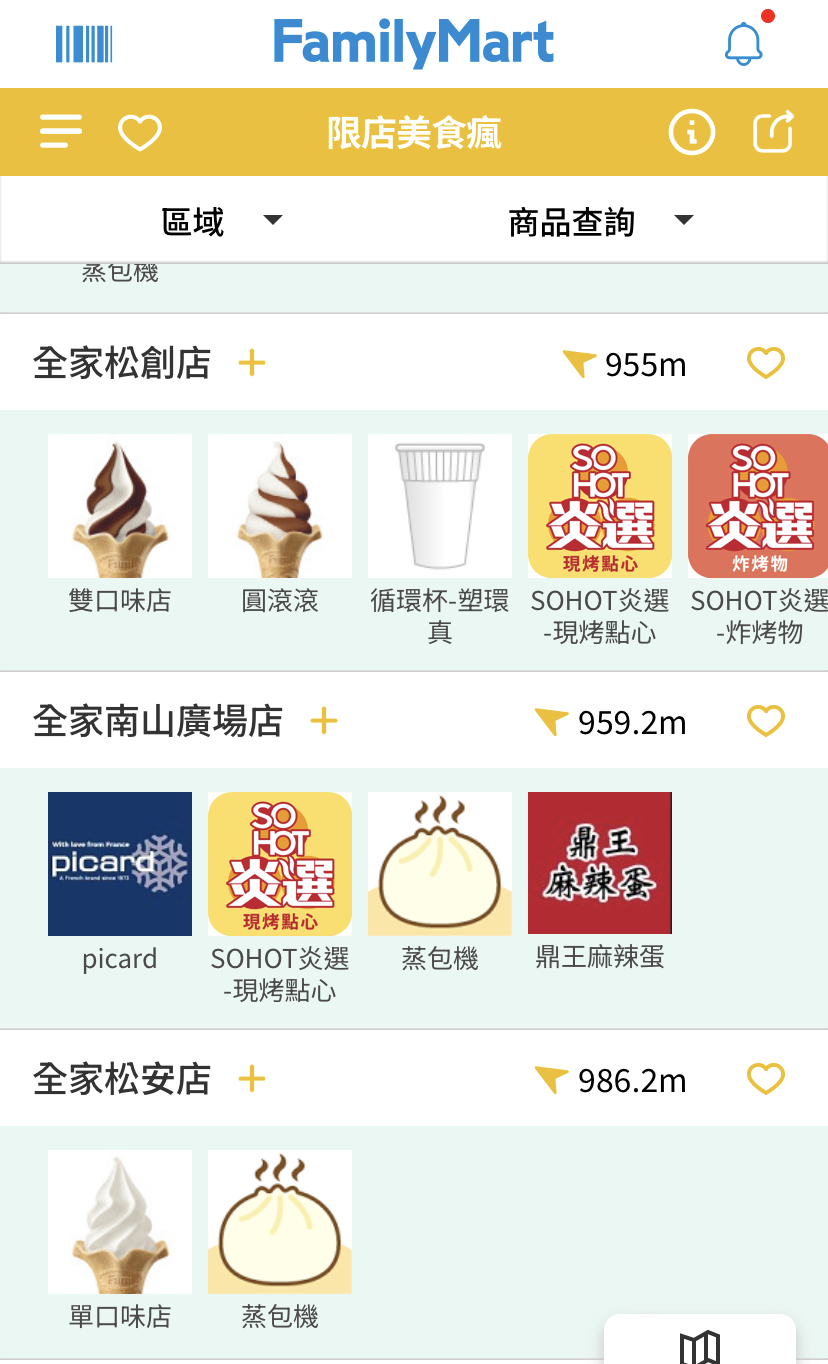The height and width of the screenshot is (1364, 828).
Task: Open the notifications bell
Action: pyautogui.click(x=743, y=43)
